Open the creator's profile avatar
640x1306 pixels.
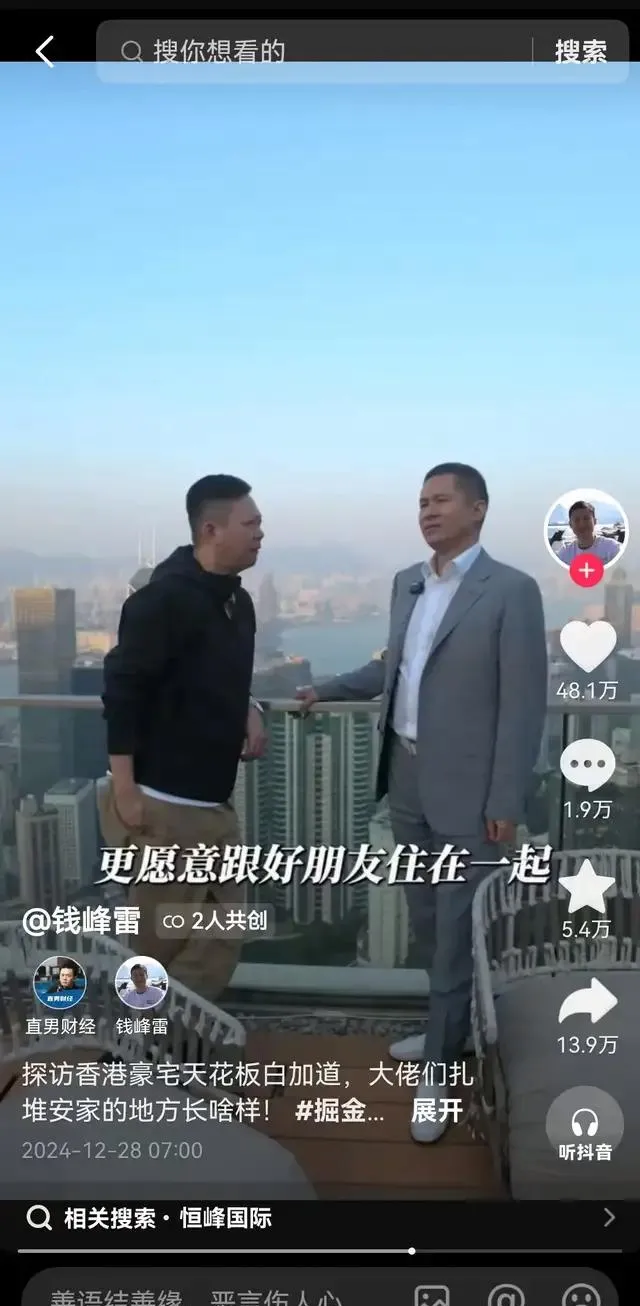586,528
